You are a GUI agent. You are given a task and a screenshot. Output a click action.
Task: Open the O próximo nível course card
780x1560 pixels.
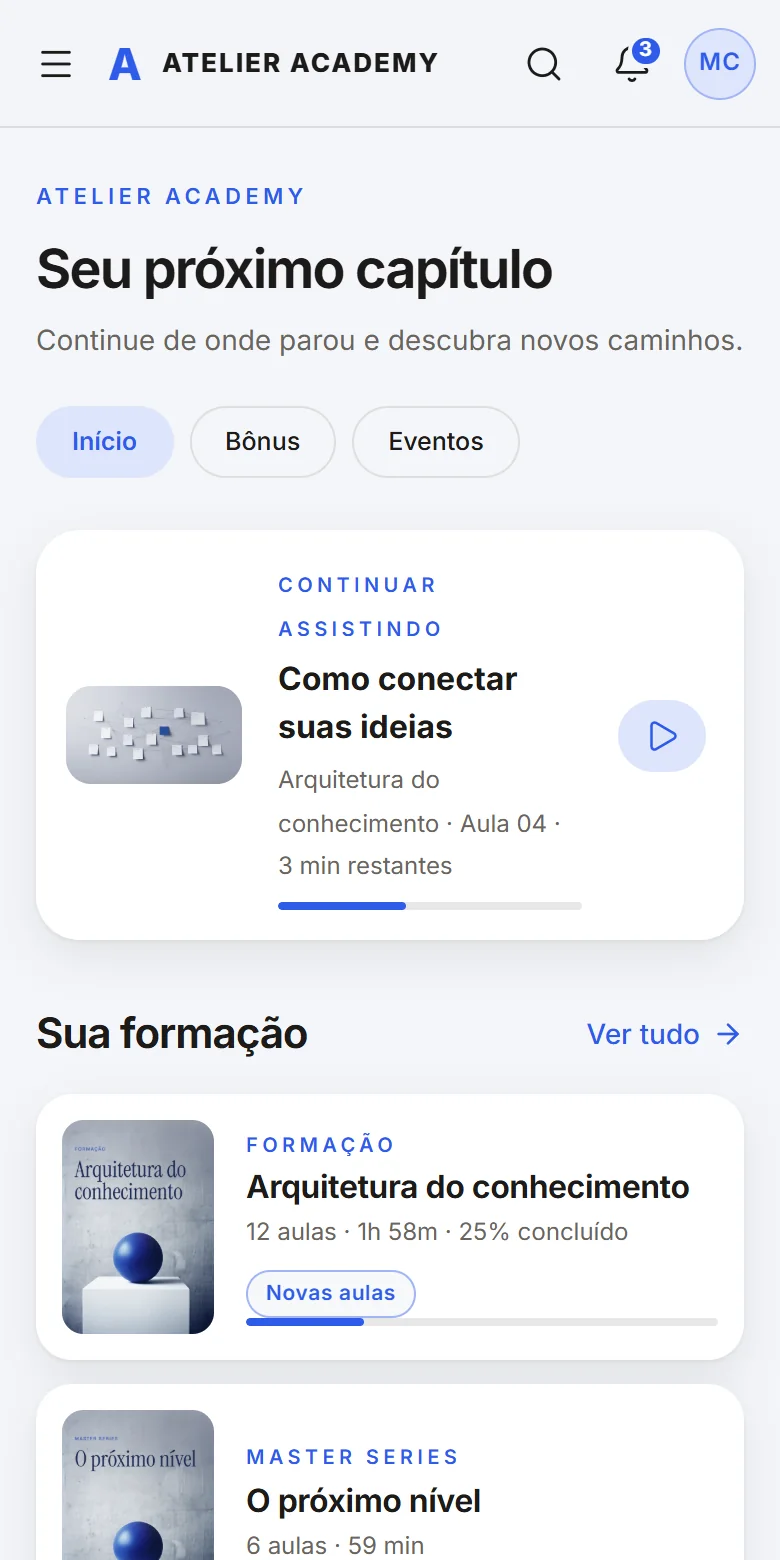coord(390,1472)
